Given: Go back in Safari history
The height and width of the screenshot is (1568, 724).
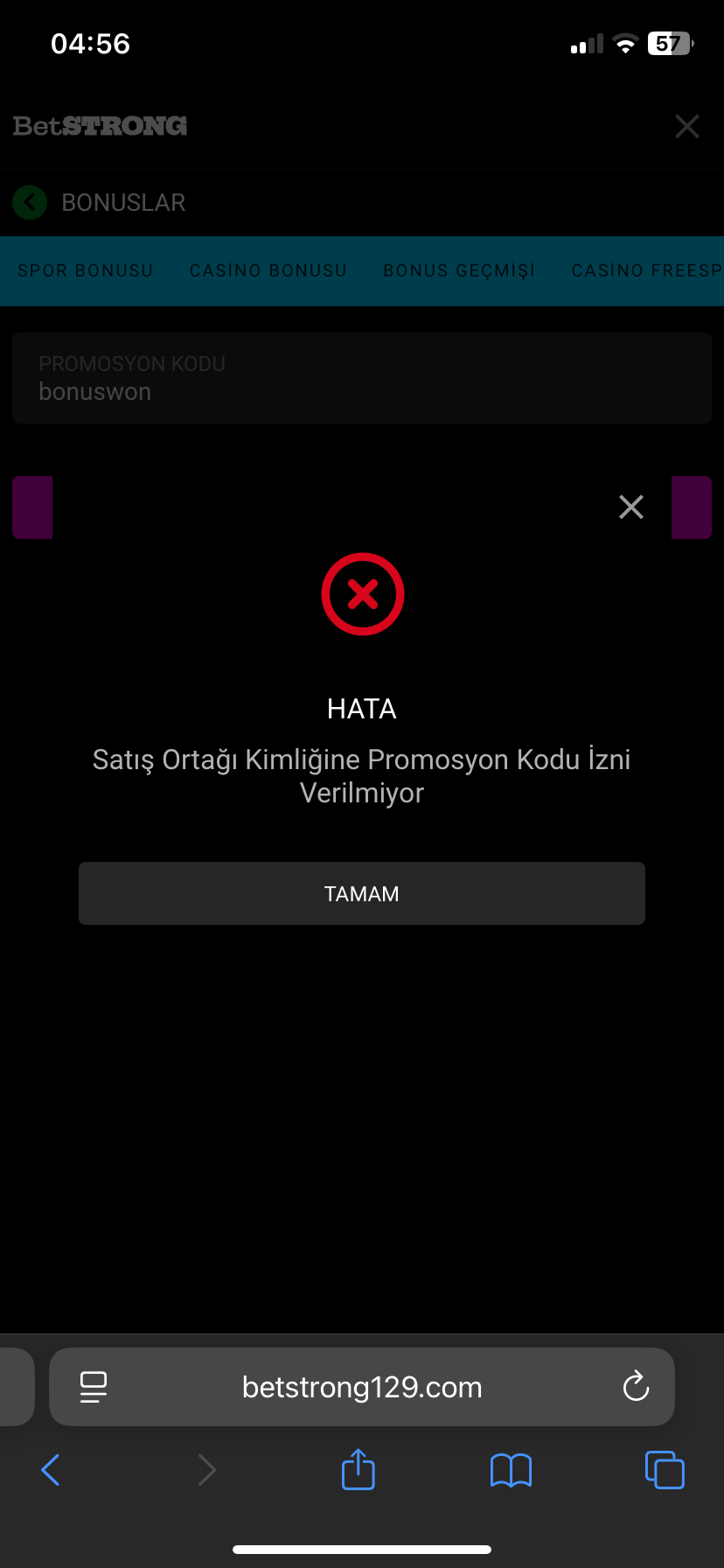Looking at the screenshot, I should tap(51, 1470).
